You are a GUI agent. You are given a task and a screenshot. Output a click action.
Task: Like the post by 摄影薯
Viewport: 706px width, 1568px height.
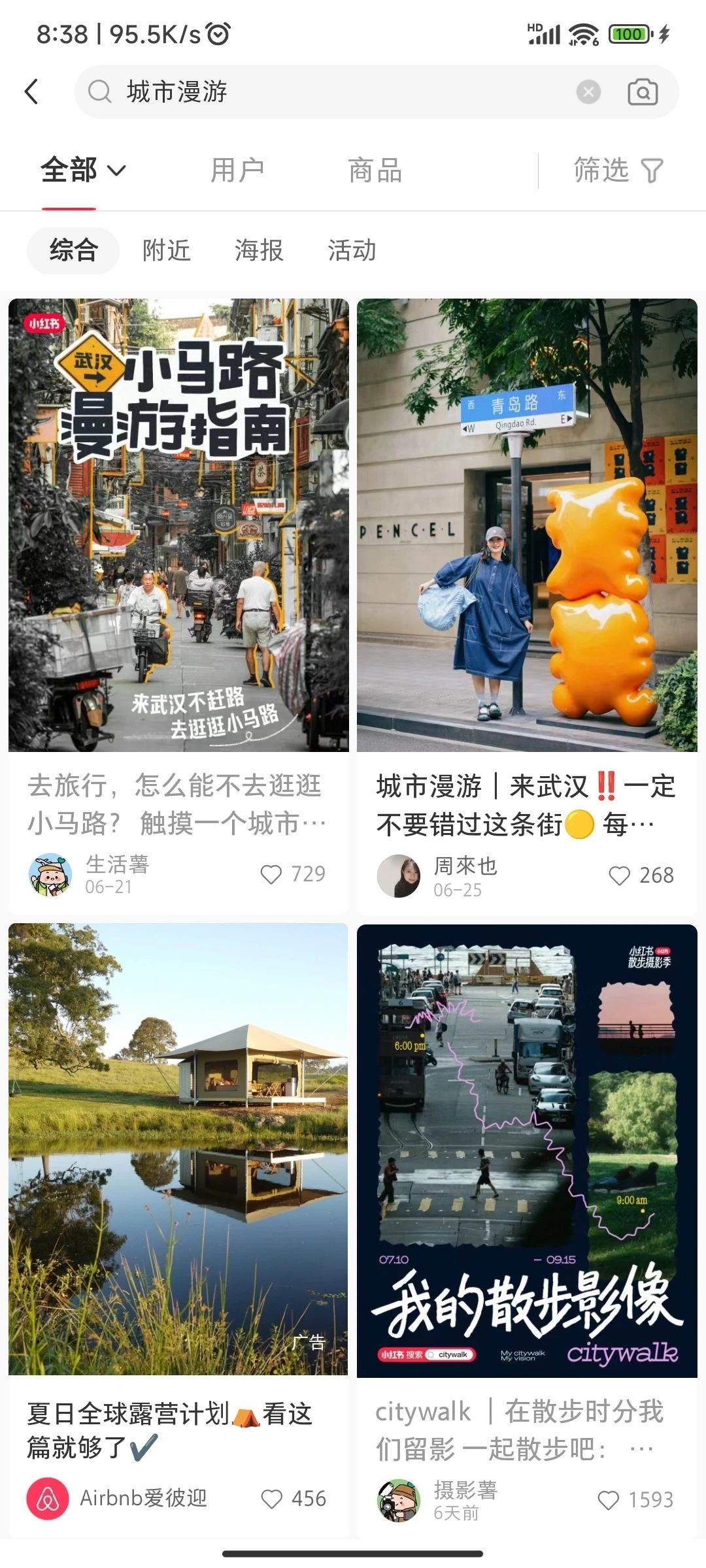609,1500
